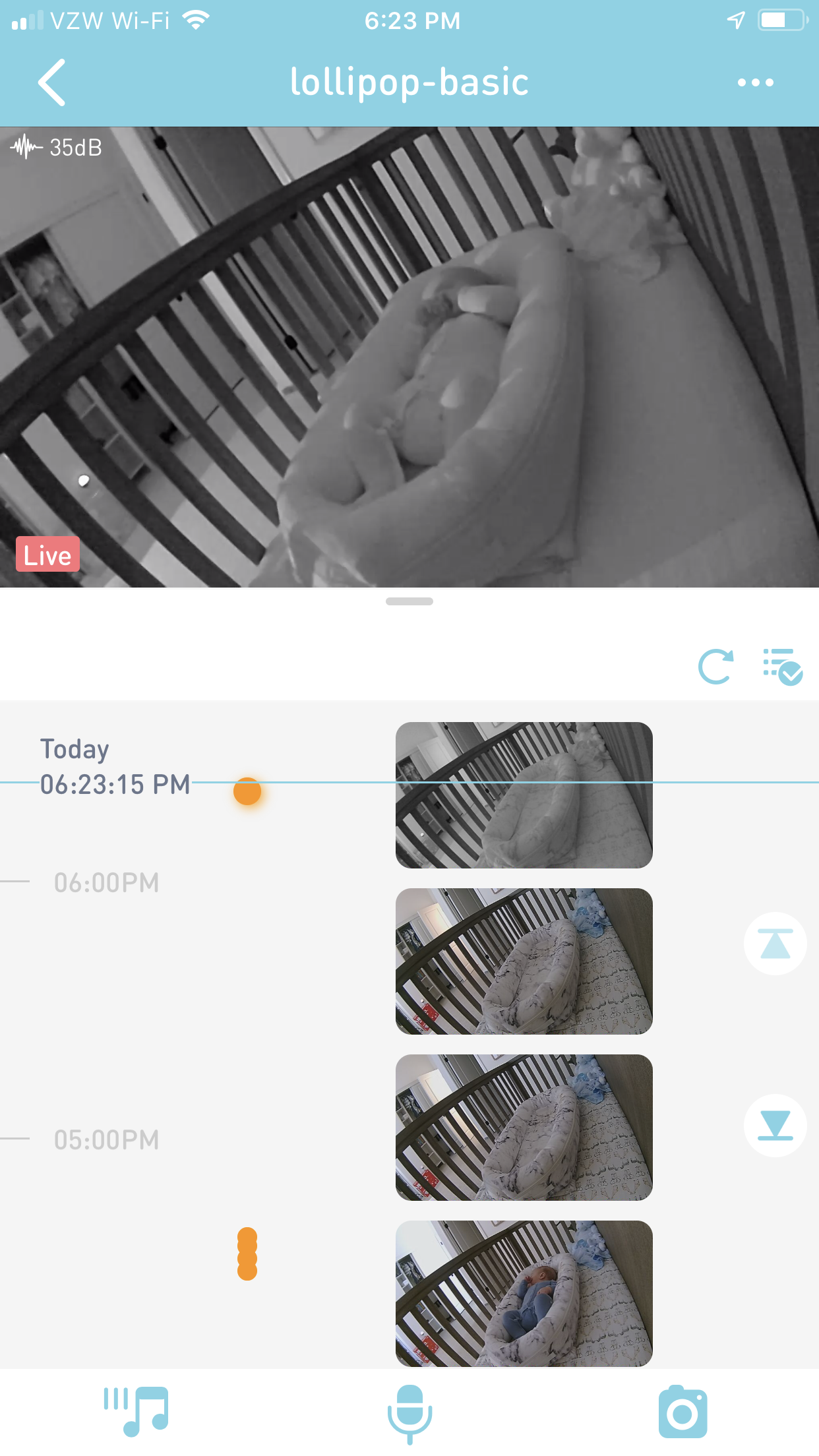This screenshot has height=1456, width=819.
Task: Select the orange event marker near 06:23 PM
Action: [247, 791]
